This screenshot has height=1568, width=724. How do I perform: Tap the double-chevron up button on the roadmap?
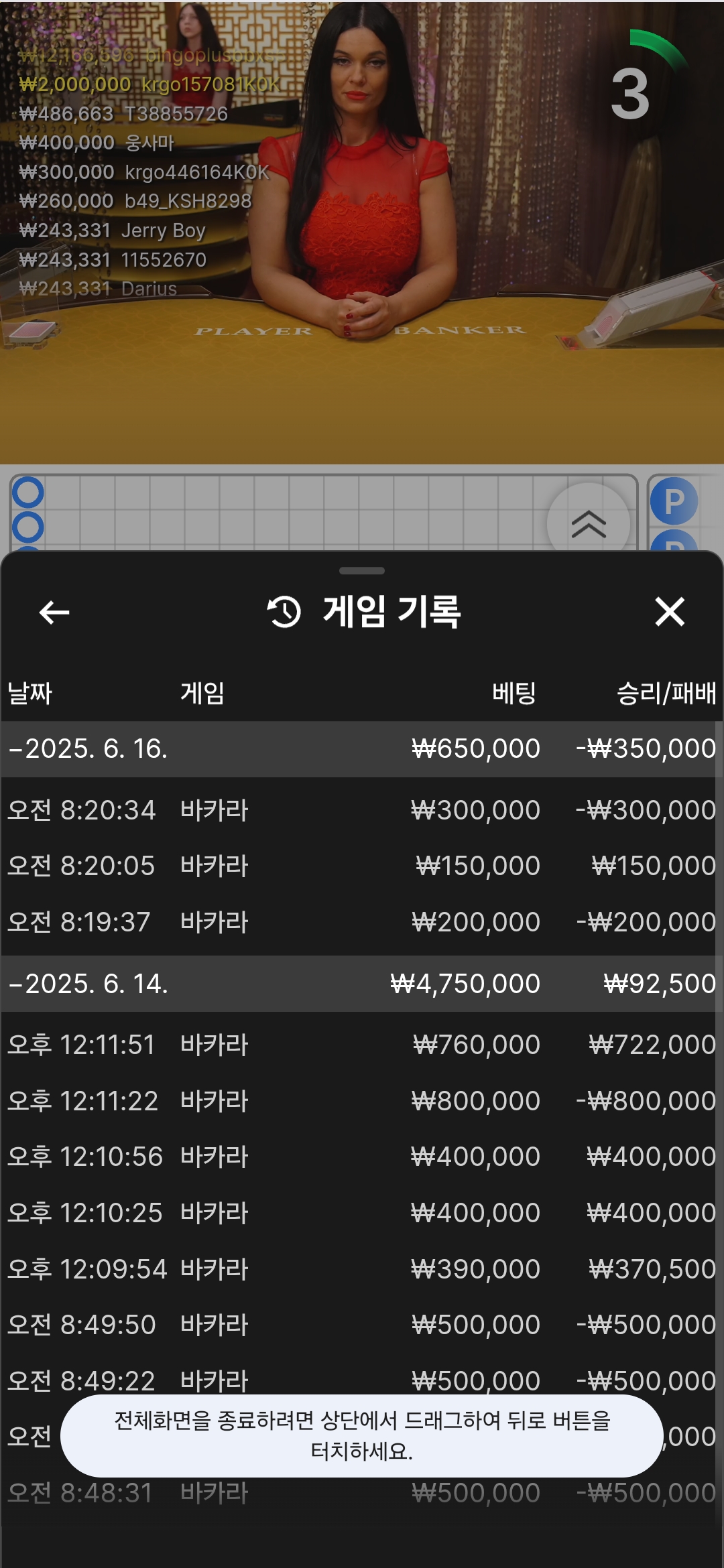(x=589, y=523)
